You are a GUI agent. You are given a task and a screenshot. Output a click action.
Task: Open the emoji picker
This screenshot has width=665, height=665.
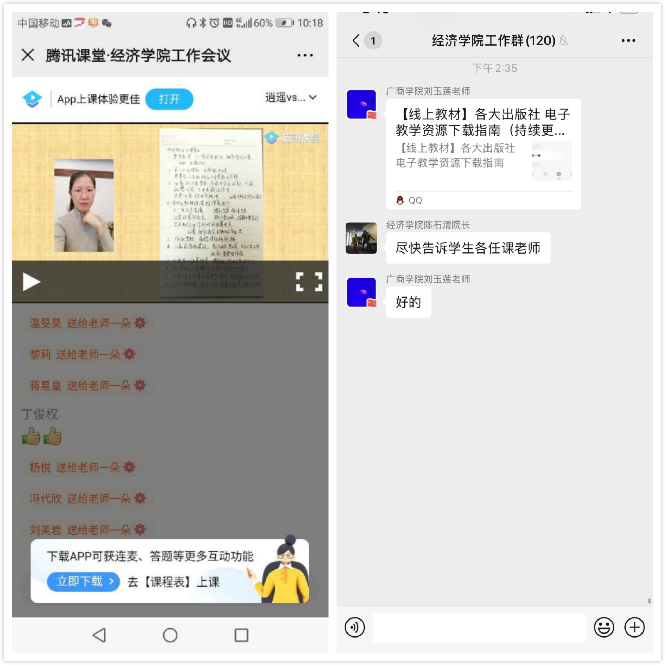pyautogui.click(x=603, y=627)
